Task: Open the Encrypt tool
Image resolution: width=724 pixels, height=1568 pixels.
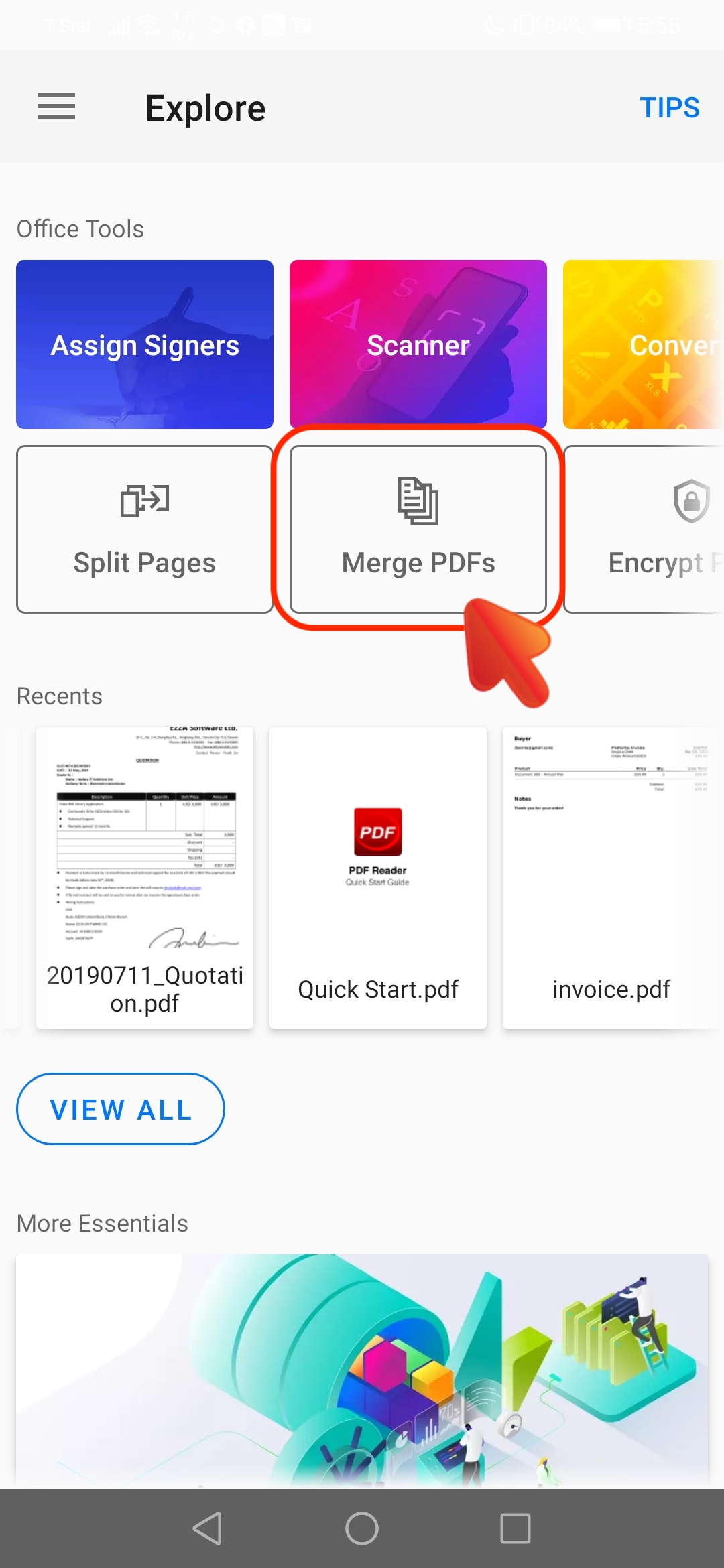Action: click(x=644, y=529)
